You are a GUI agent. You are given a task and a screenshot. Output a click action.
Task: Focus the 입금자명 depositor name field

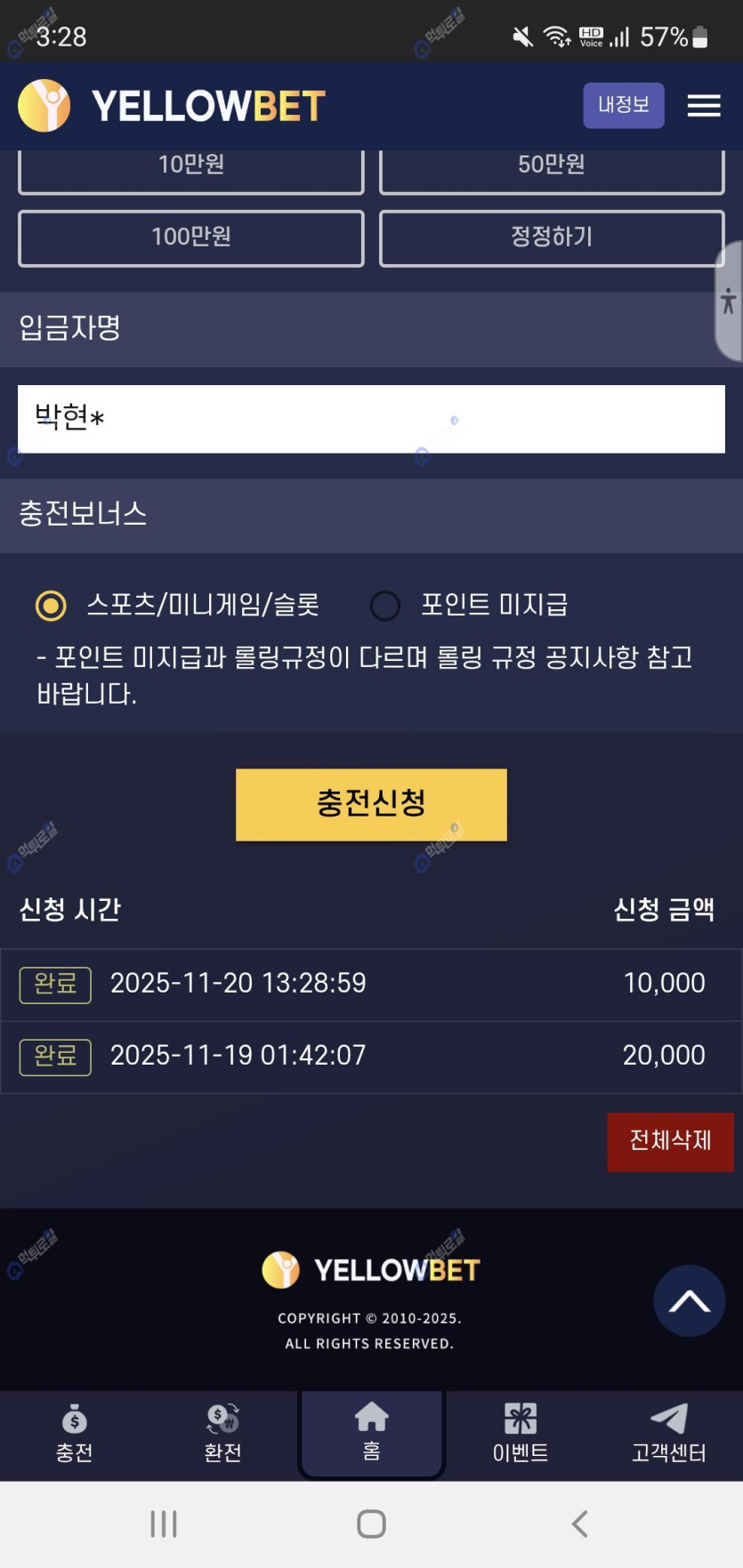[x=371, y=419]
